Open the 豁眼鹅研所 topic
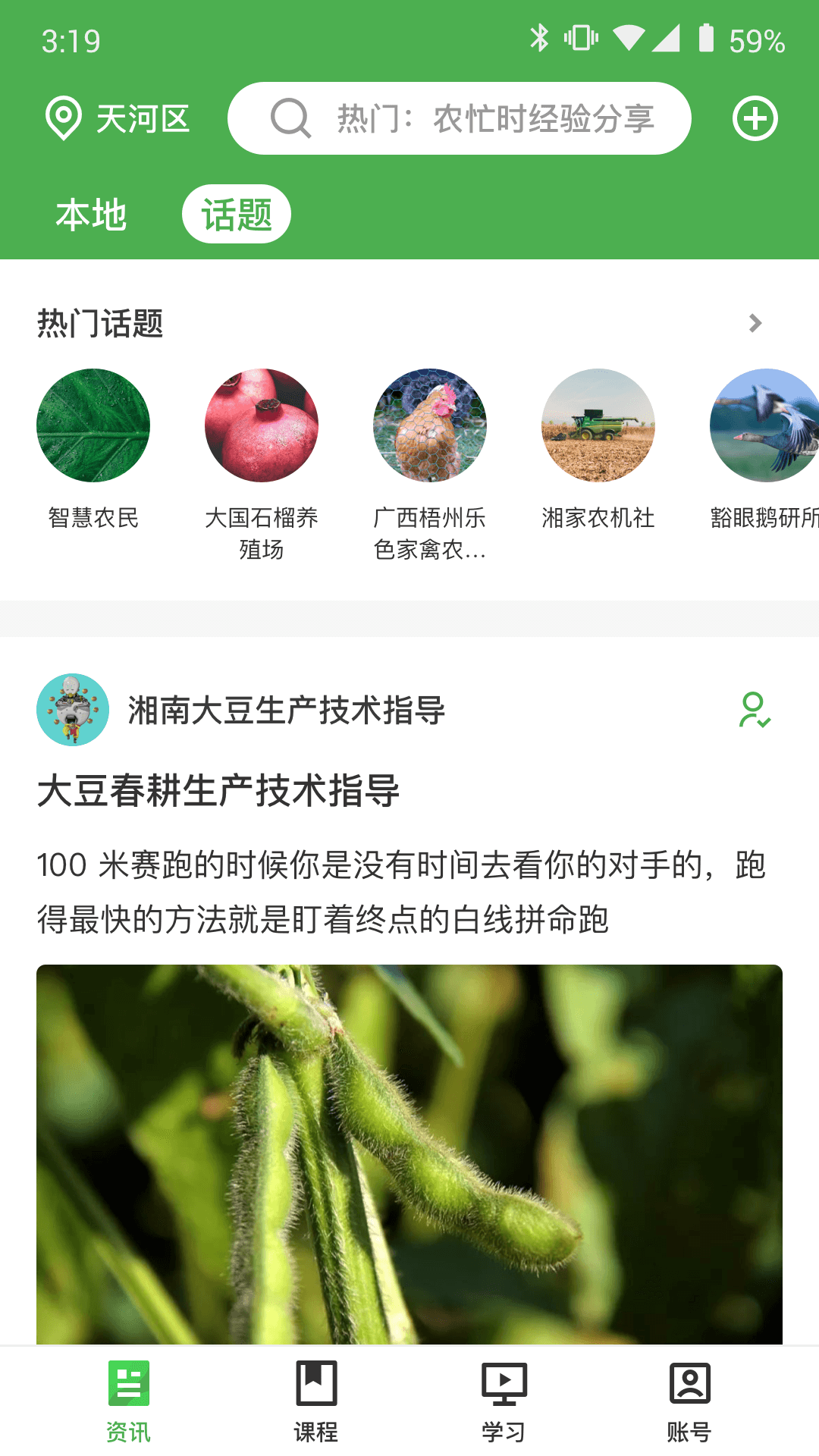This screenshot has width=819, height=1456. pyautogui.click(x=765, y=425)
